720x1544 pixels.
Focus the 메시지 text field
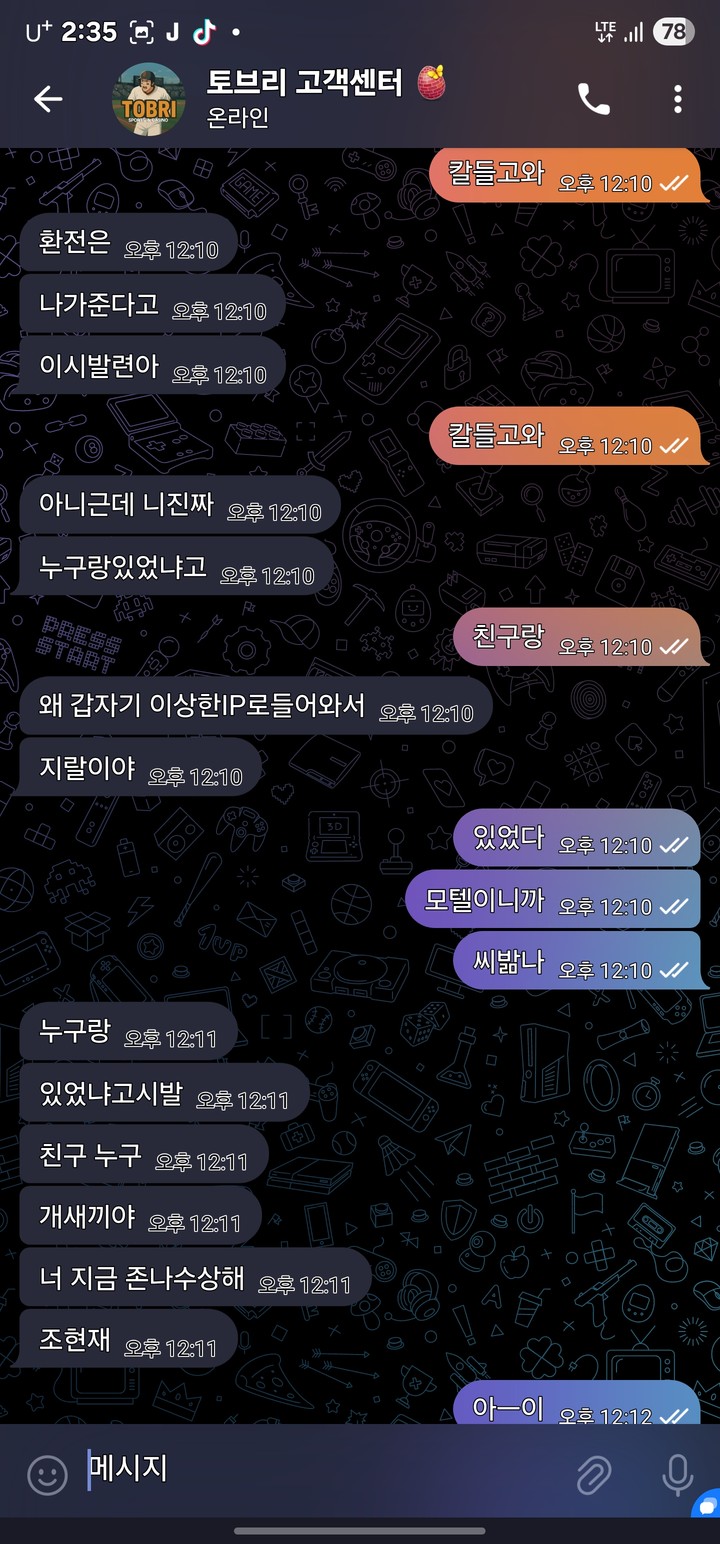(320, 1470)
